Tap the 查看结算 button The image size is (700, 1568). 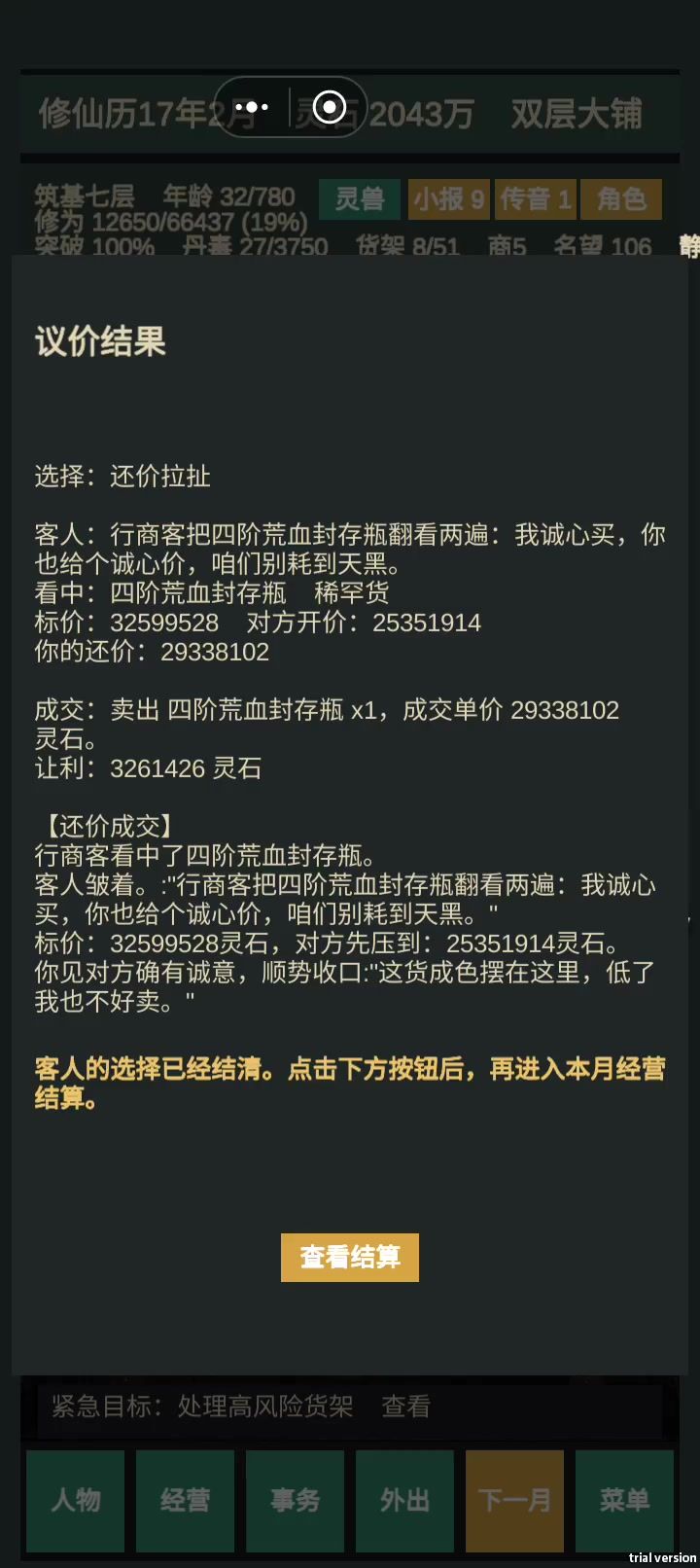[x=350, y=1257]
